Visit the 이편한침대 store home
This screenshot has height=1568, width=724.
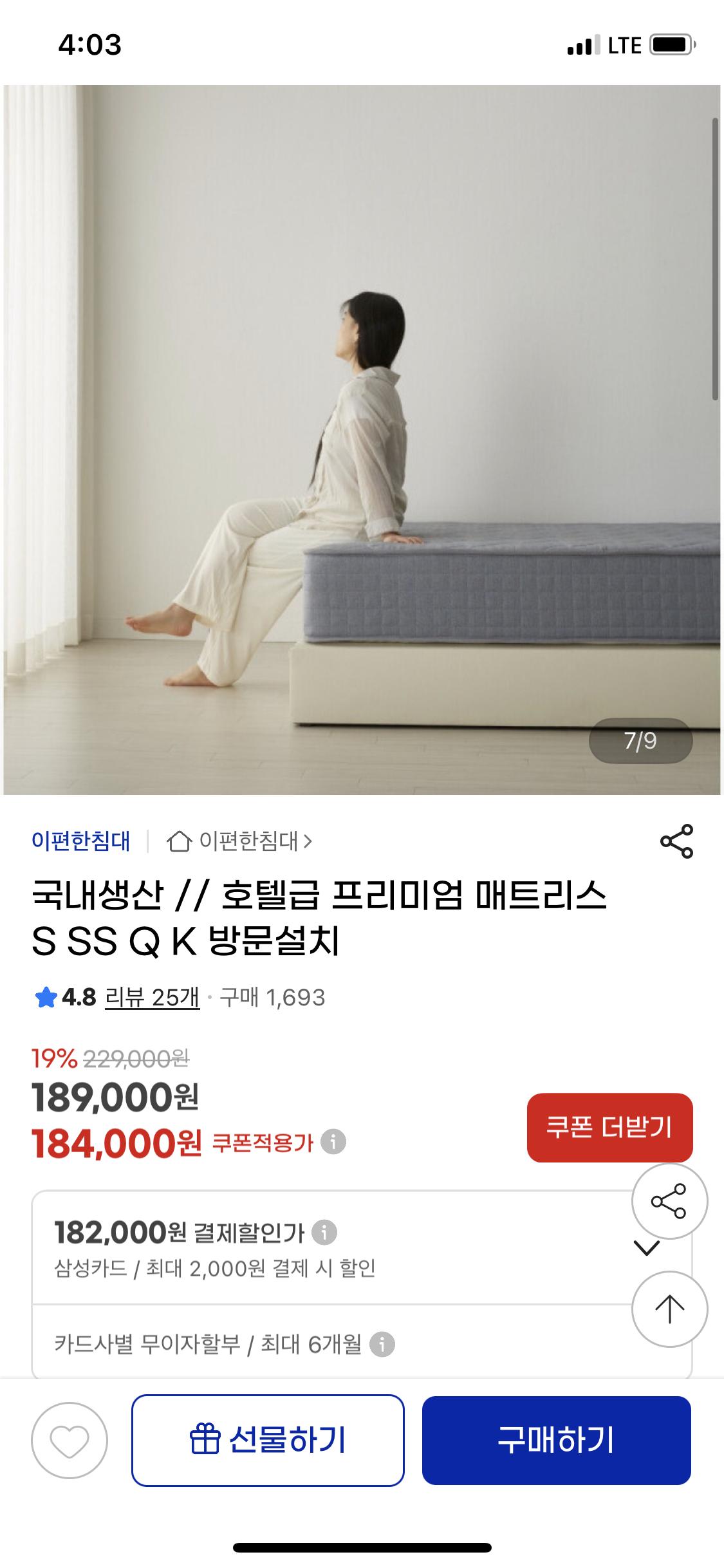[239, 841]
